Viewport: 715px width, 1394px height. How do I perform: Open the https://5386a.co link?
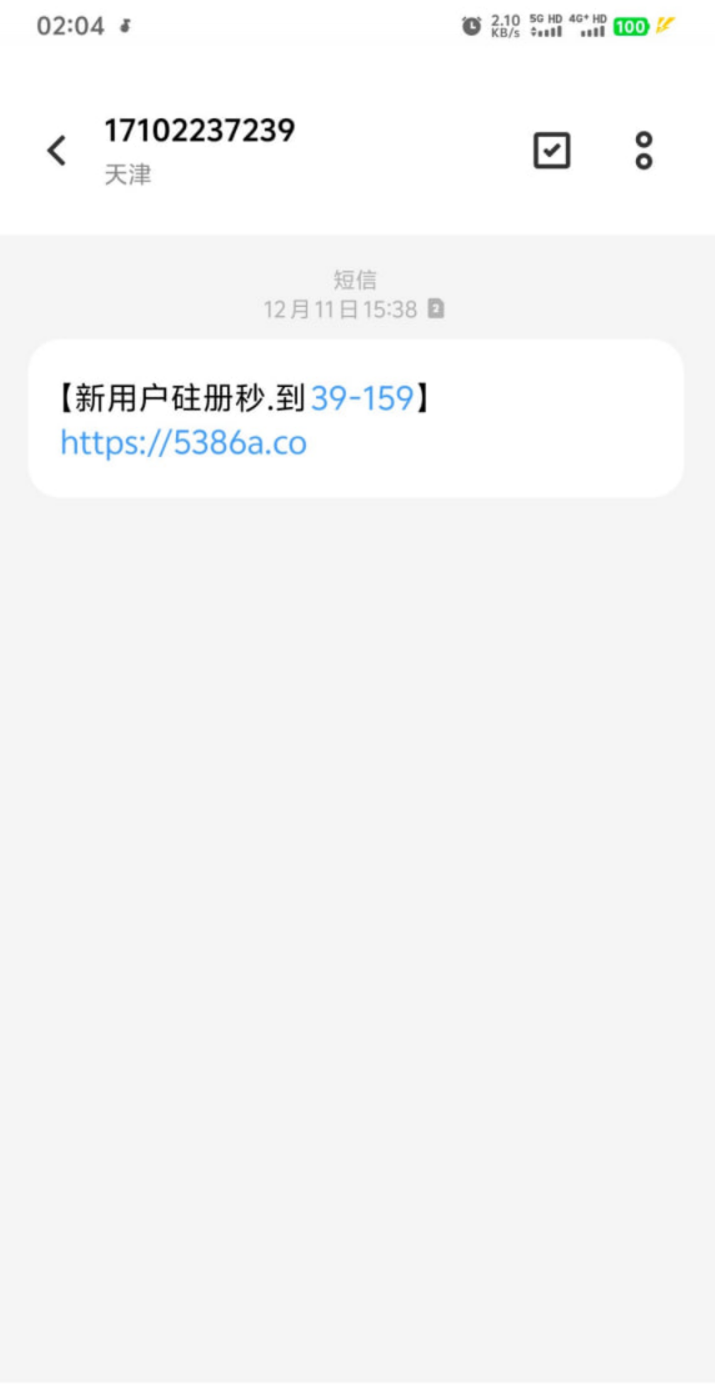click(183, 443)
